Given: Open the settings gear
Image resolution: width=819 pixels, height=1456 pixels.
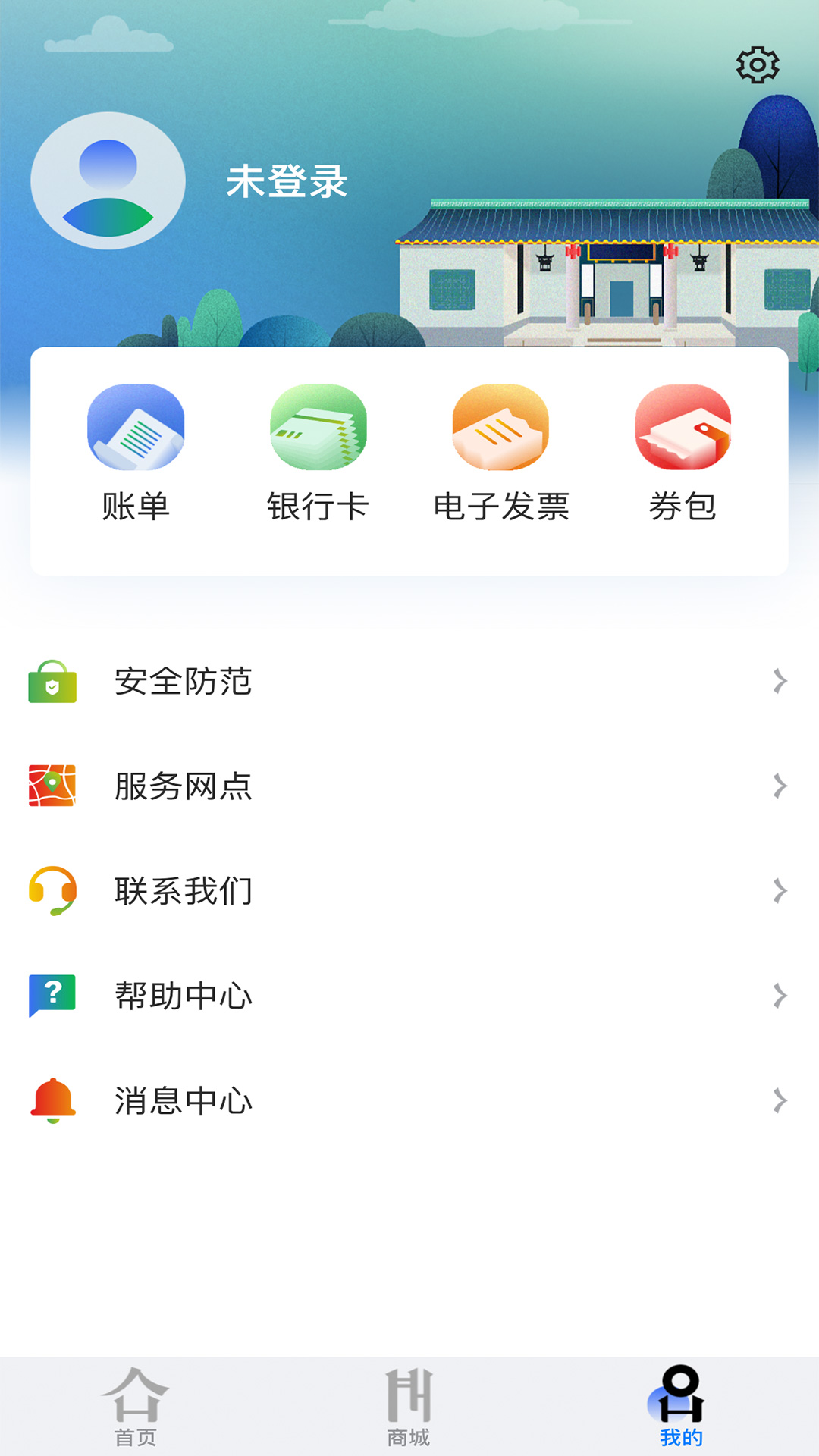Looking at the screenshot, I should [x=756, y=66].
